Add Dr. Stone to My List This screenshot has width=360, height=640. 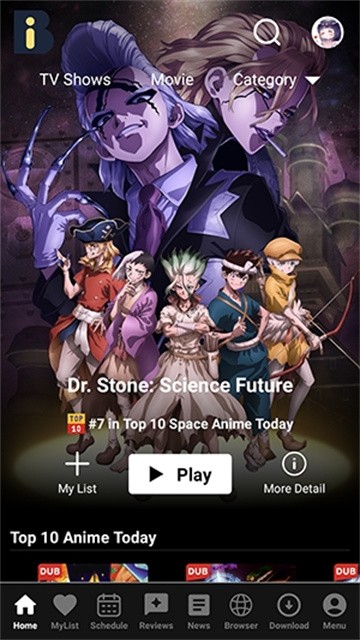(x=77, y=475)
